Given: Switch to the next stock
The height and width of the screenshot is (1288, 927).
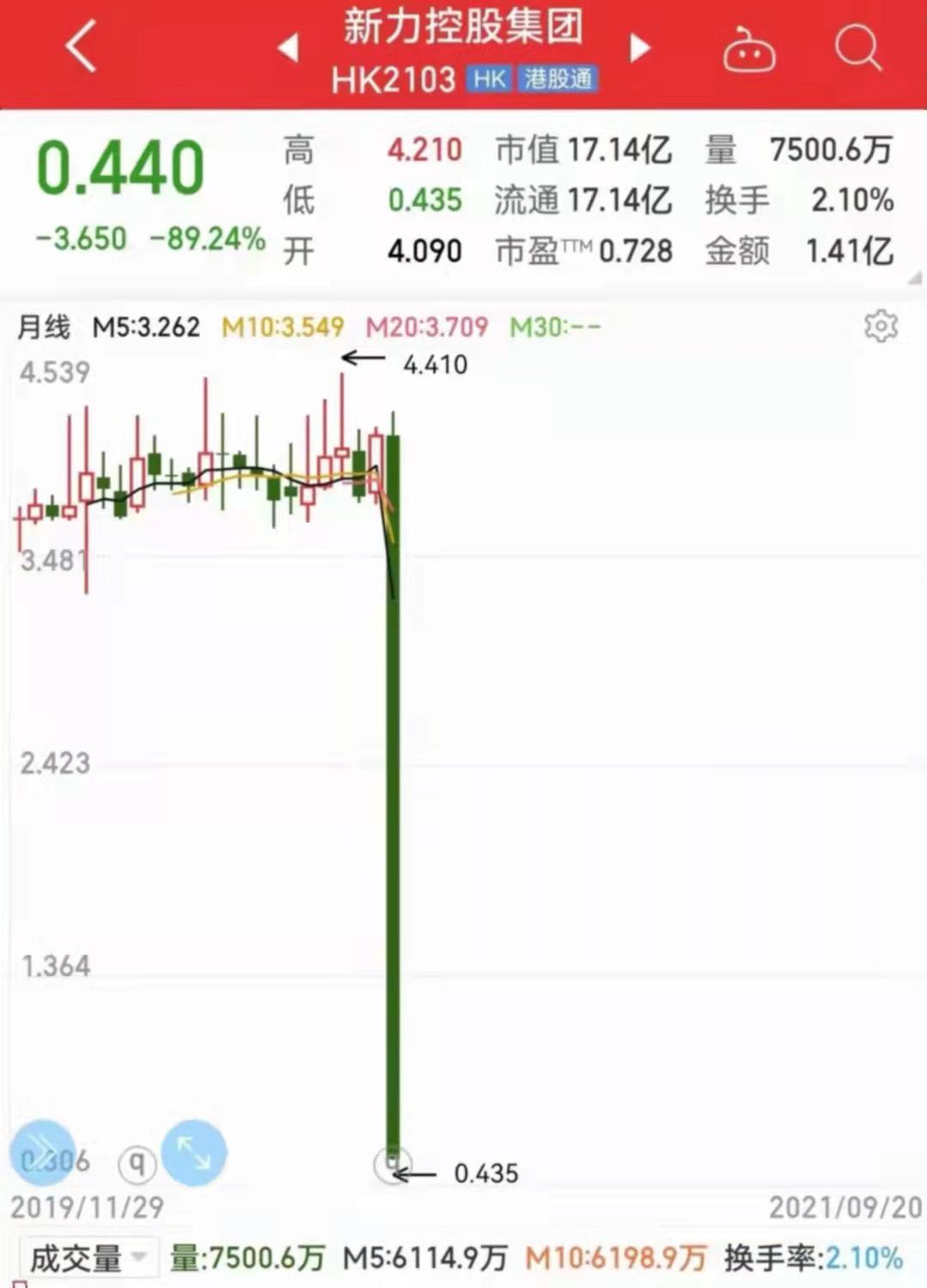Looking at the screenshot, I should point(639,48).
